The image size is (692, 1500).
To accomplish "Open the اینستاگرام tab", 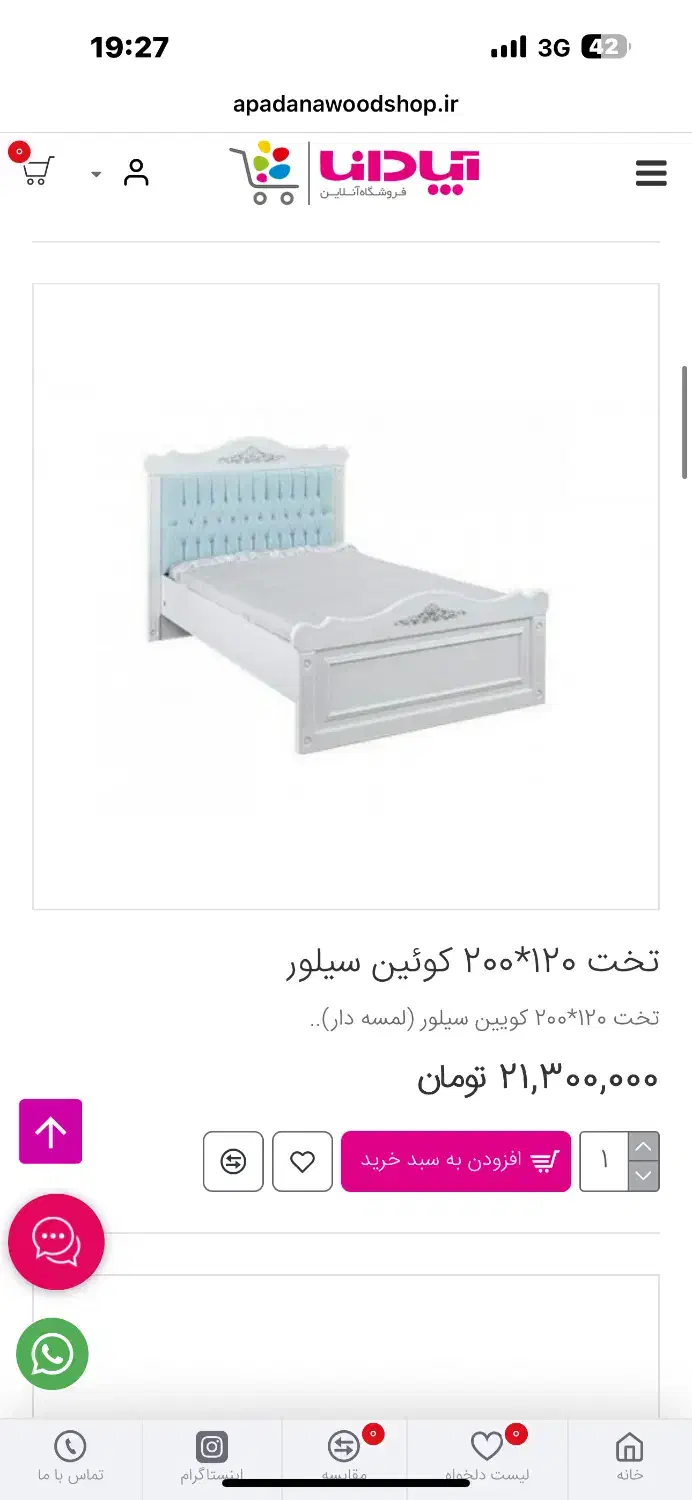I will pyautogui.click(x=212, y=1456).
